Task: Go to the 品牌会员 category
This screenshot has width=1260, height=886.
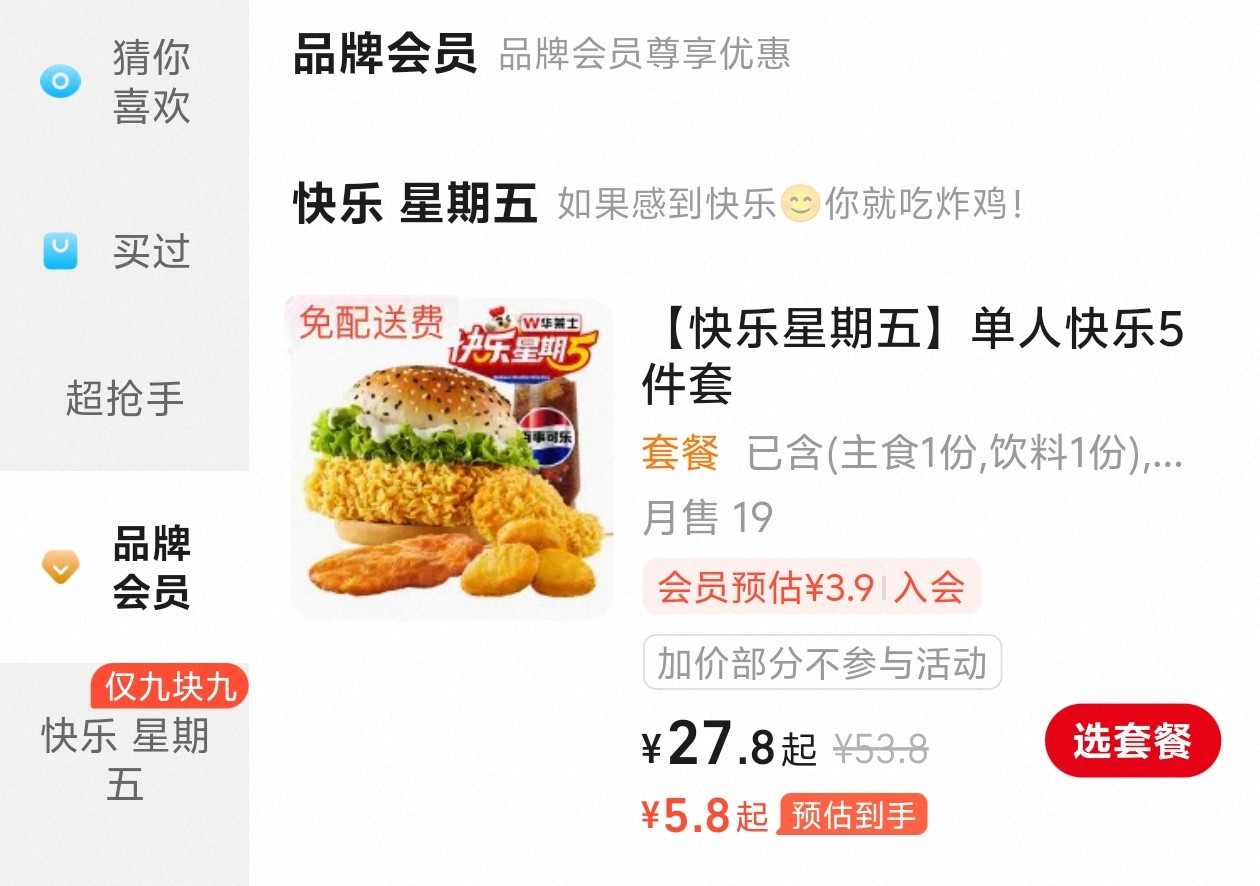Action: pos(124,568)
